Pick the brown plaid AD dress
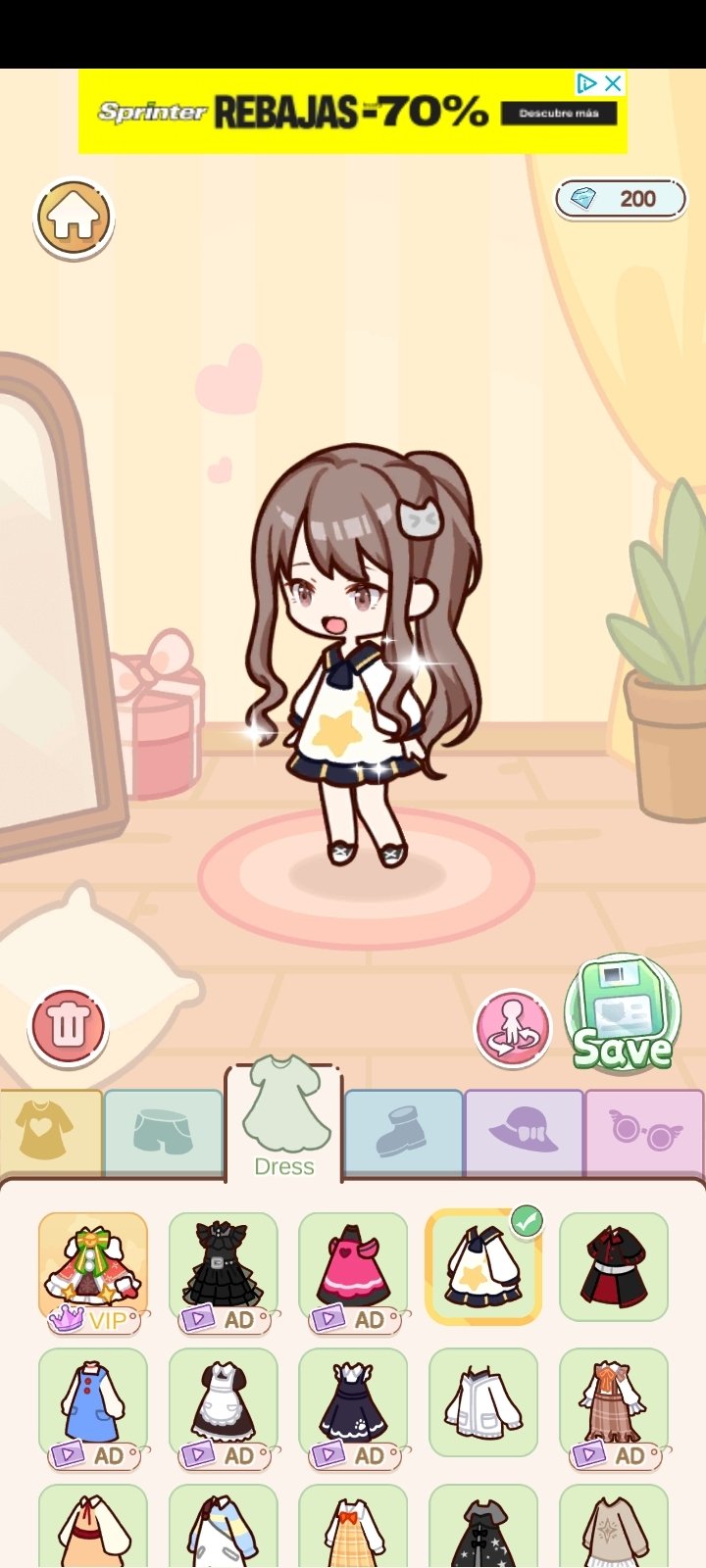Image resolution: width=706 pixels, height=1568 pixels. pyautogui.click(x=614, y=1407)
